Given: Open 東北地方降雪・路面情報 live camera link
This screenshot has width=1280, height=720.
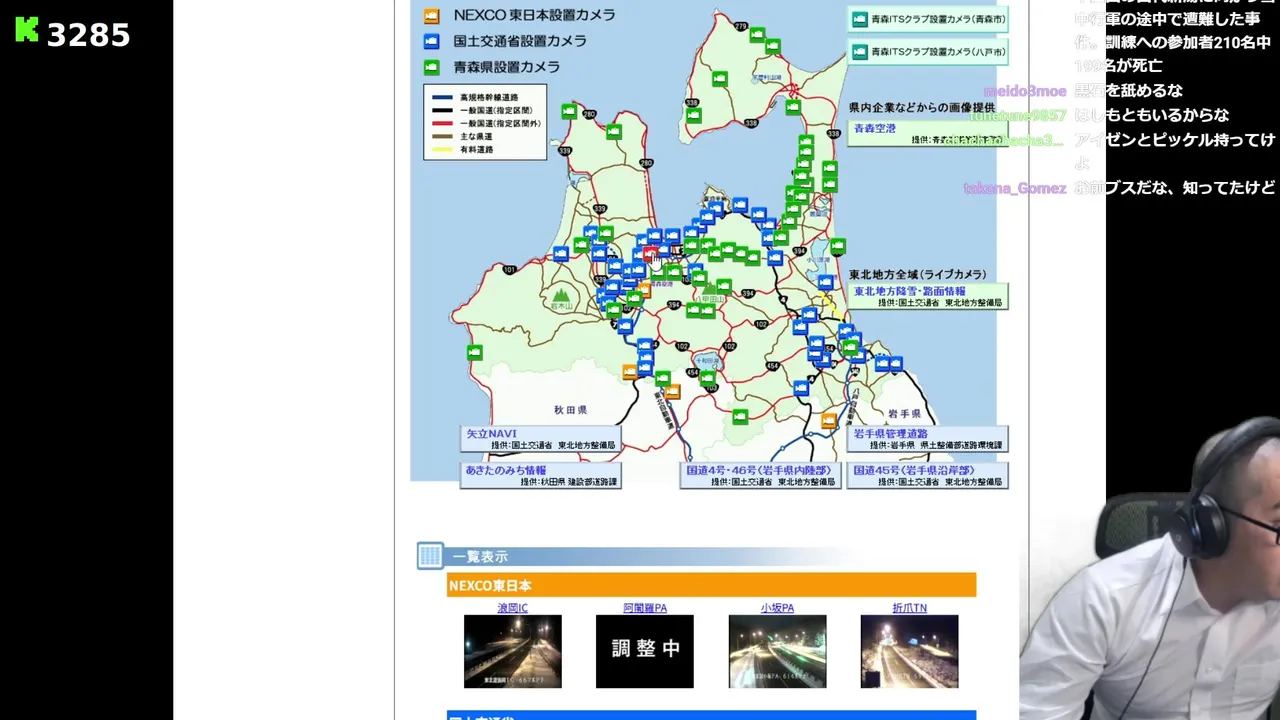Looking at the screenshot, I should tap(909, 291).
